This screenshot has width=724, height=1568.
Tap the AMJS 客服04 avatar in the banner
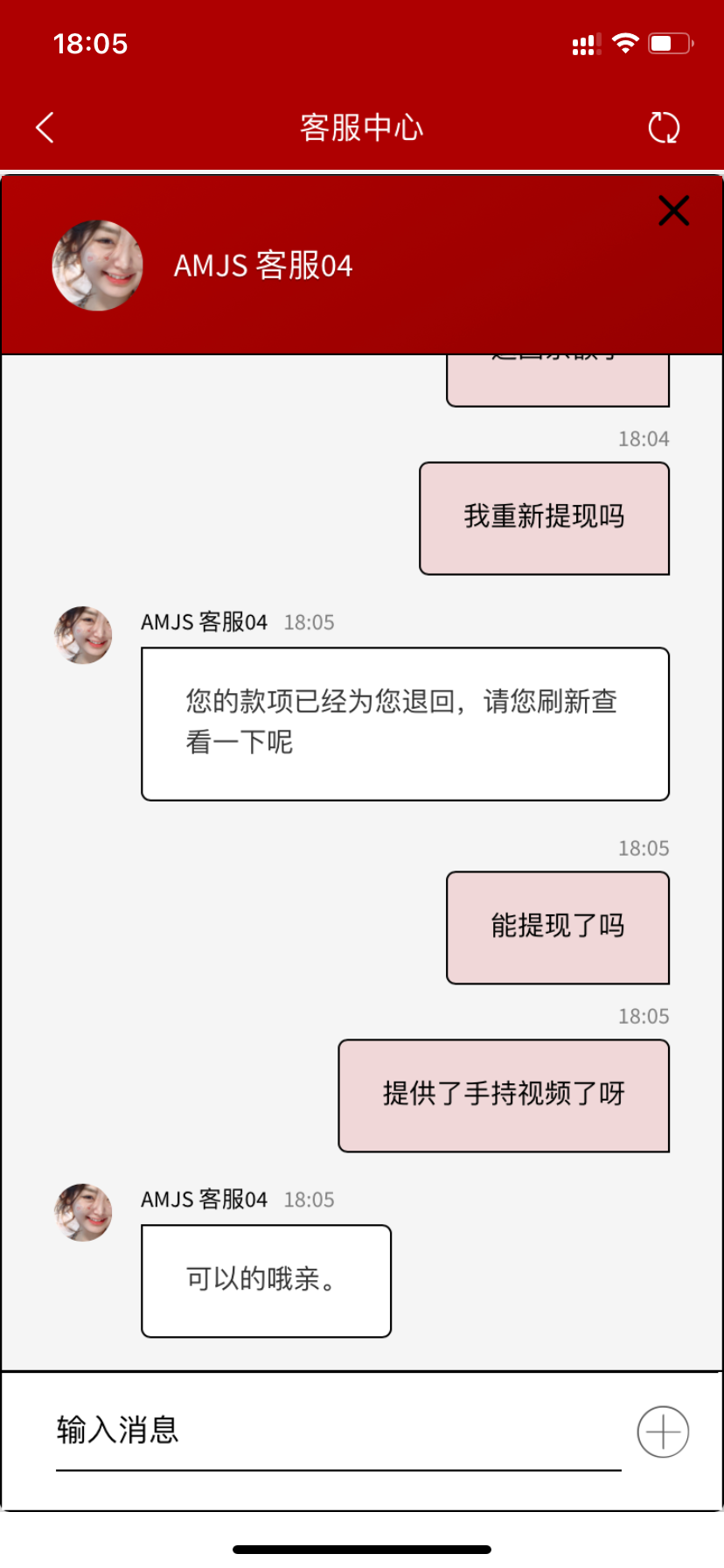97,265
